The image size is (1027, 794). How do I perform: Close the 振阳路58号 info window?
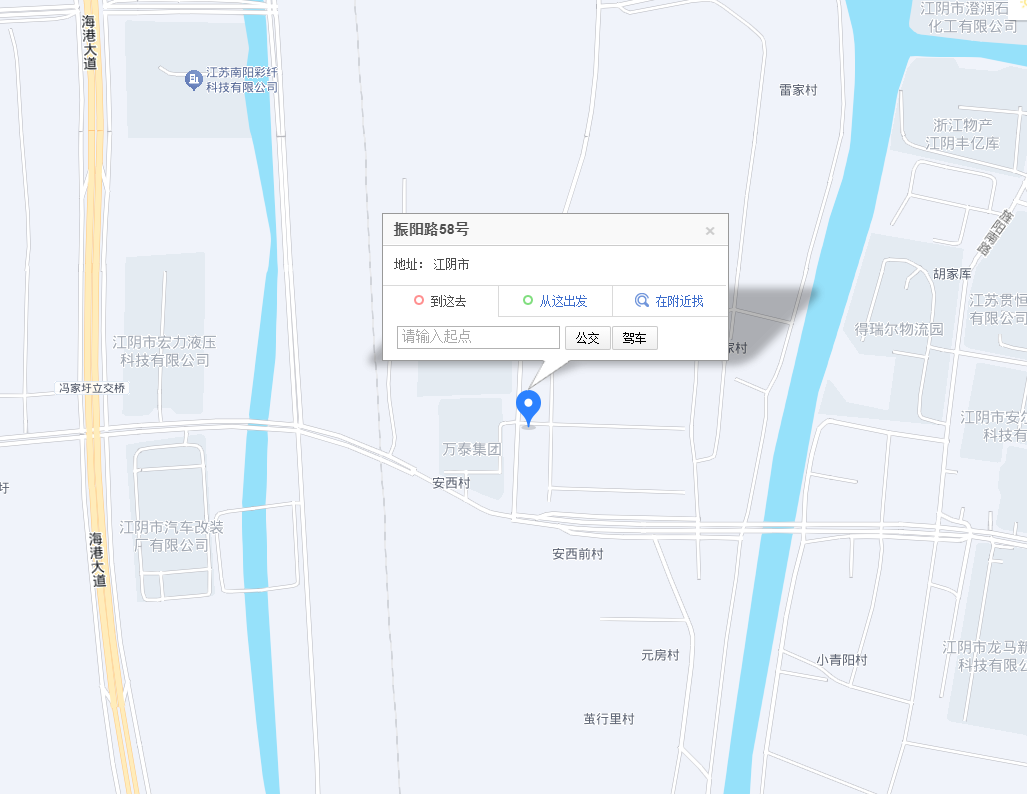pos(710,231)
